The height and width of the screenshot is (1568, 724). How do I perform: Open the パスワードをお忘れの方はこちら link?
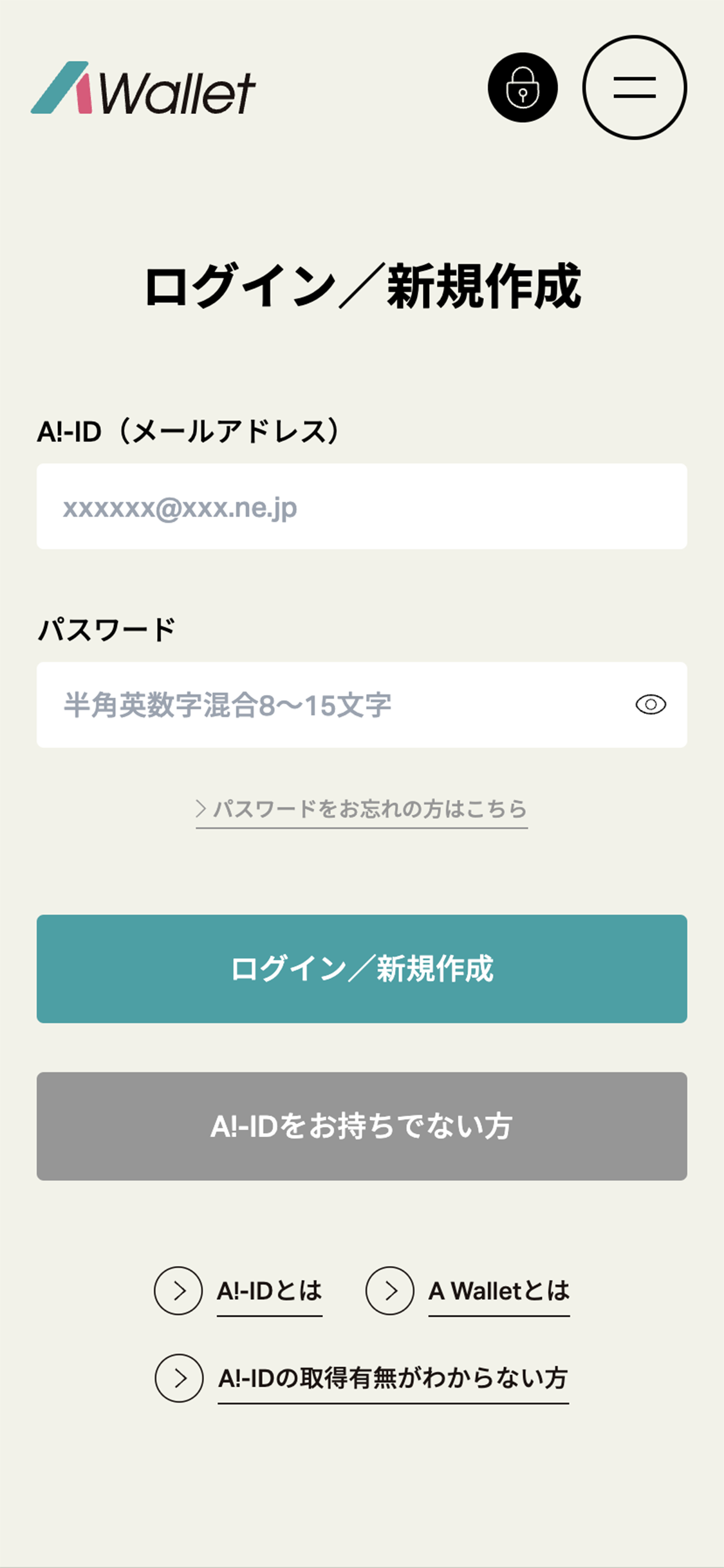tap(362, 809)
